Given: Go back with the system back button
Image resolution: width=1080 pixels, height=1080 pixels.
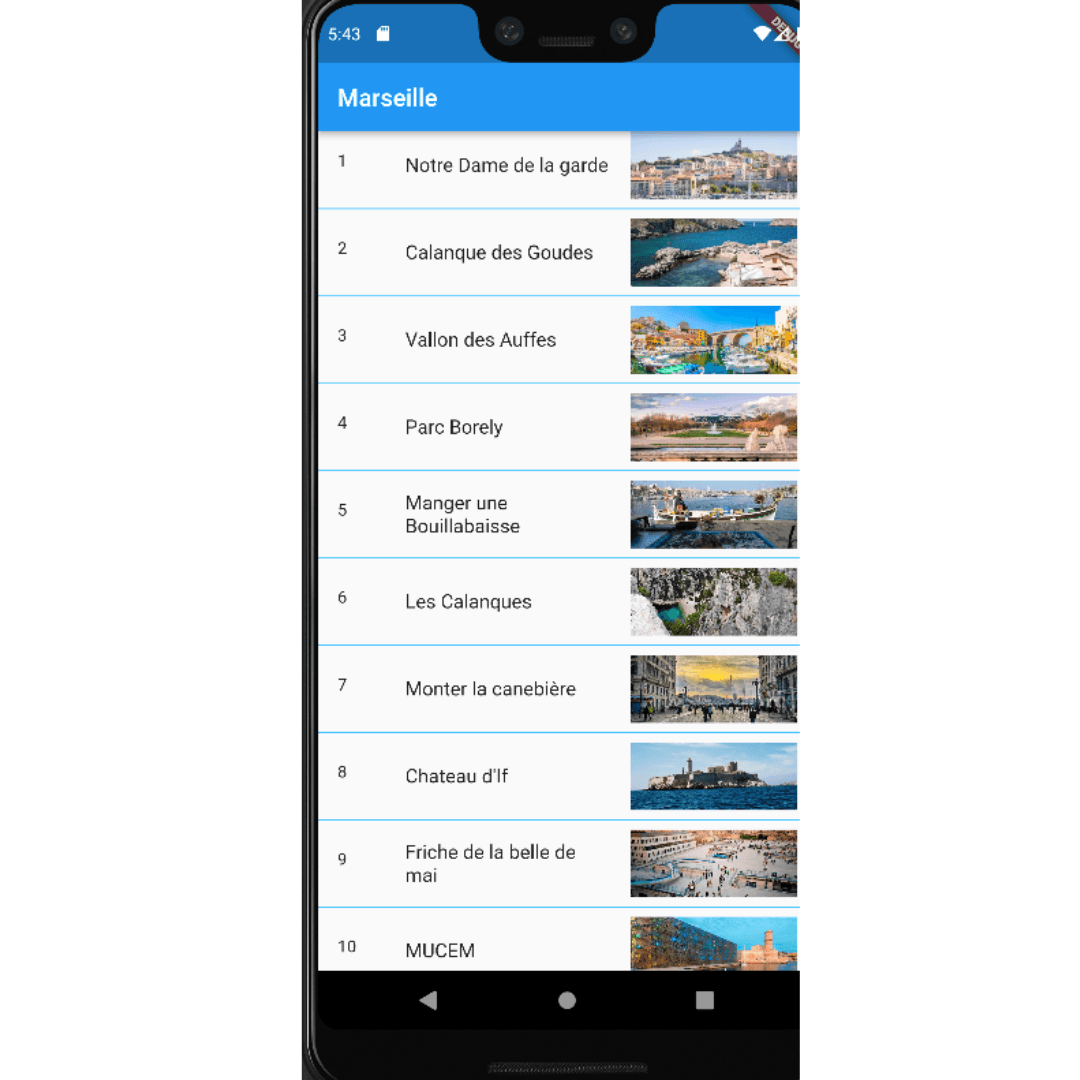Looking at the screenshot, I should pos(428,1000).
